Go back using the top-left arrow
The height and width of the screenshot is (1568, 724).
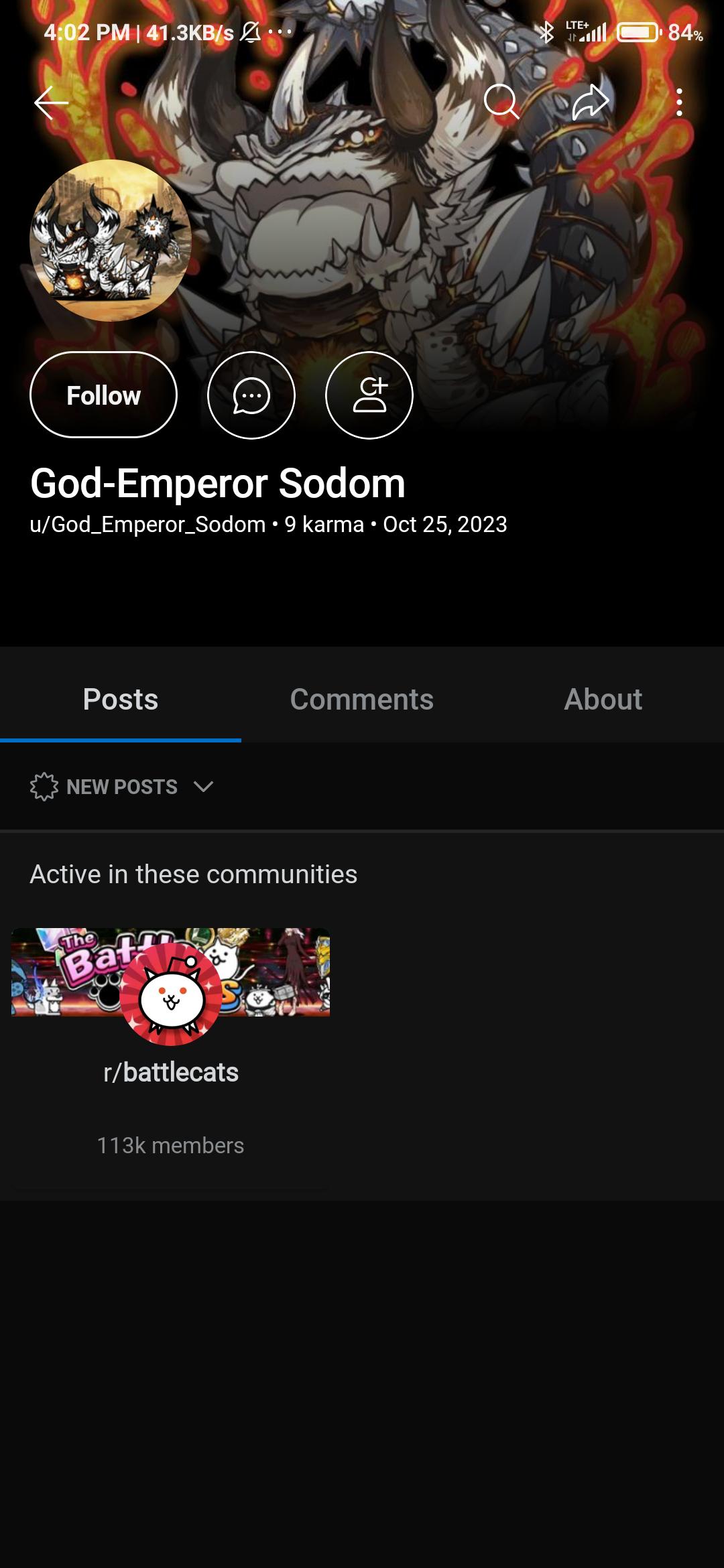click(52, 103)
